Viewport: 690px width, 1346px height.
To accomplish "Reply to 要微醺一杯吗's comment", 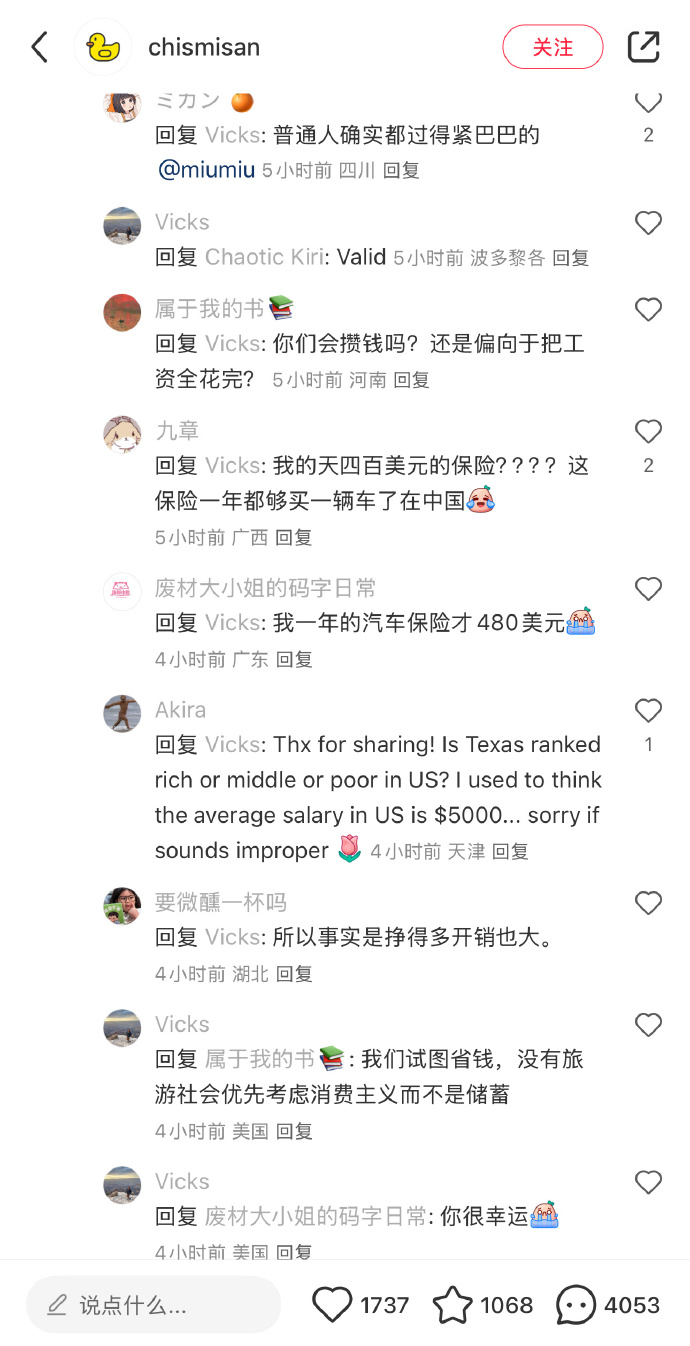I will pos(295,974).
